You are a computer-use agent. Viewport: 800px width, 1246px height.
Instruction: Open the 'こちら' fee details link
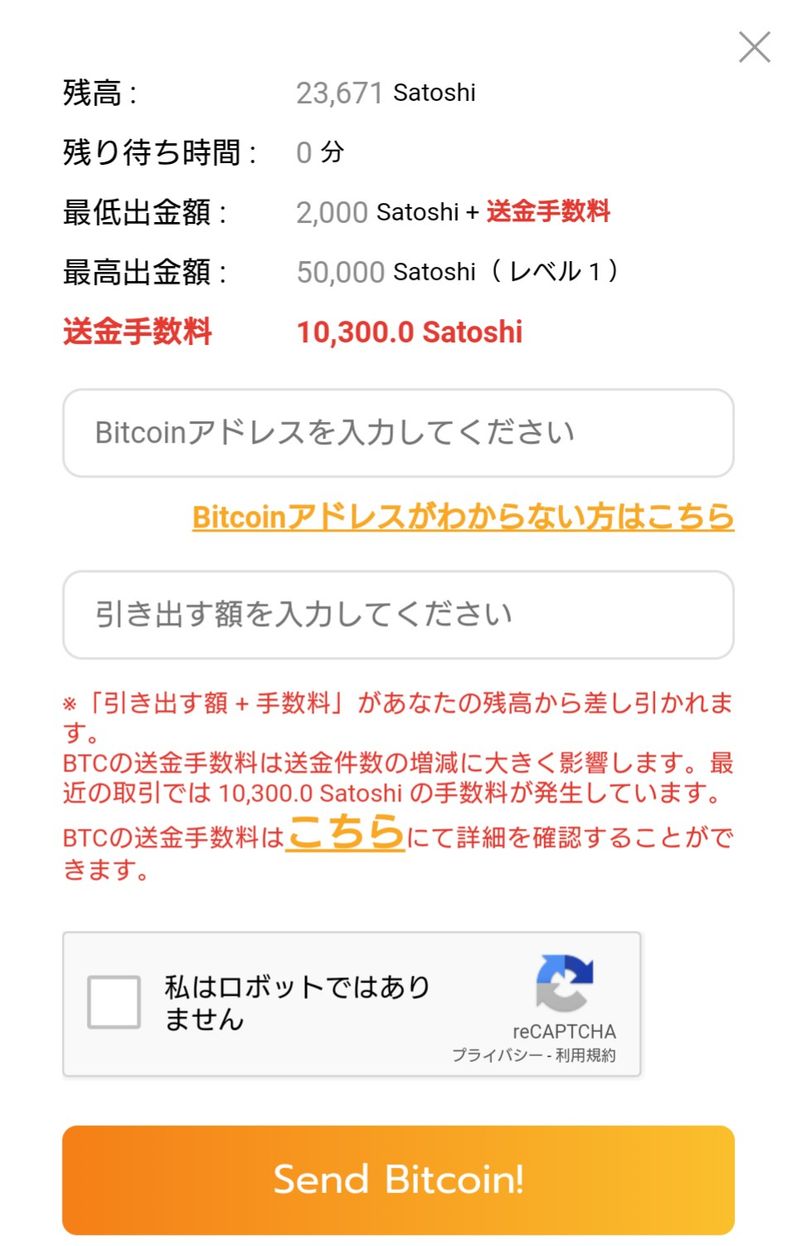(345, 832)
